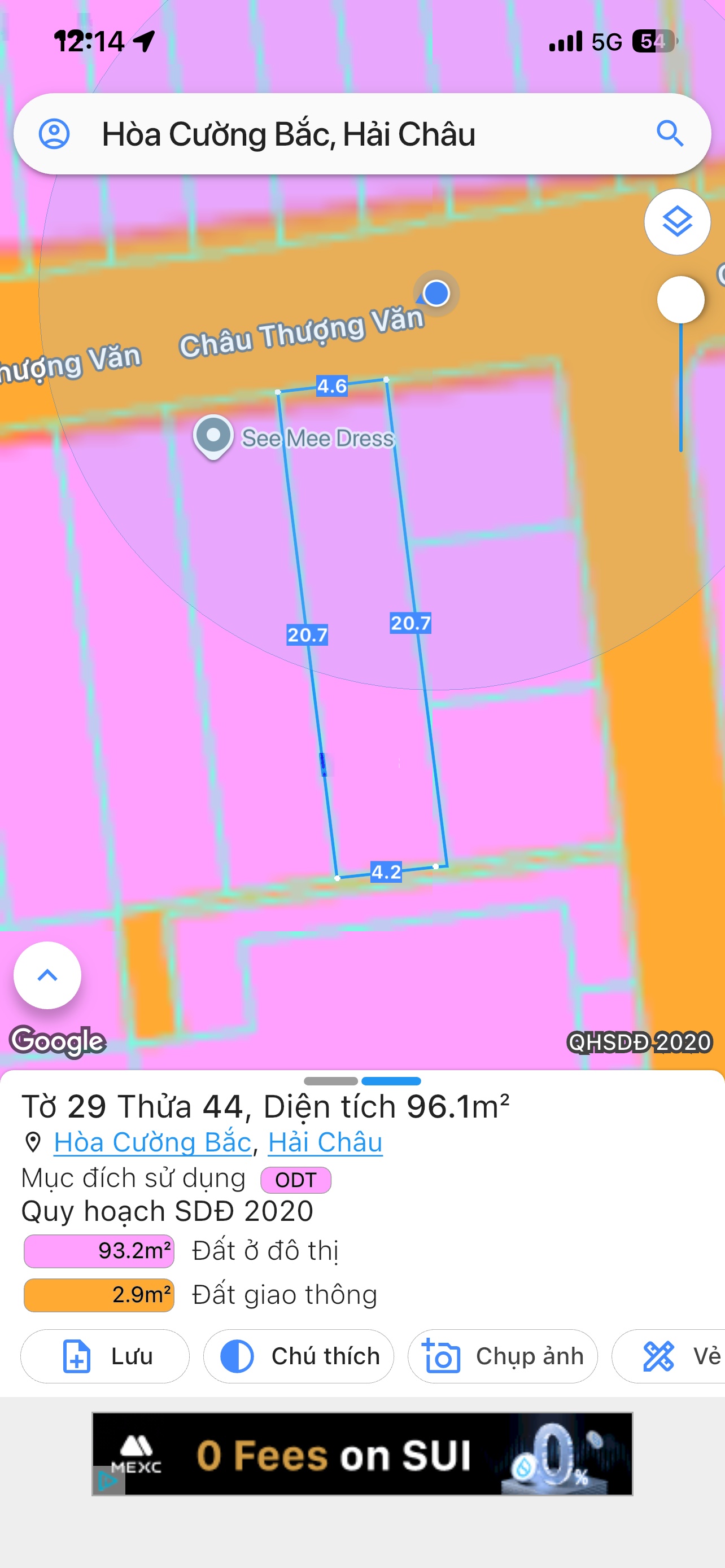The height and width of the screenshot is (1568, 725).
Task: Tap the search magnifier icon
Action: coord(670,133)
